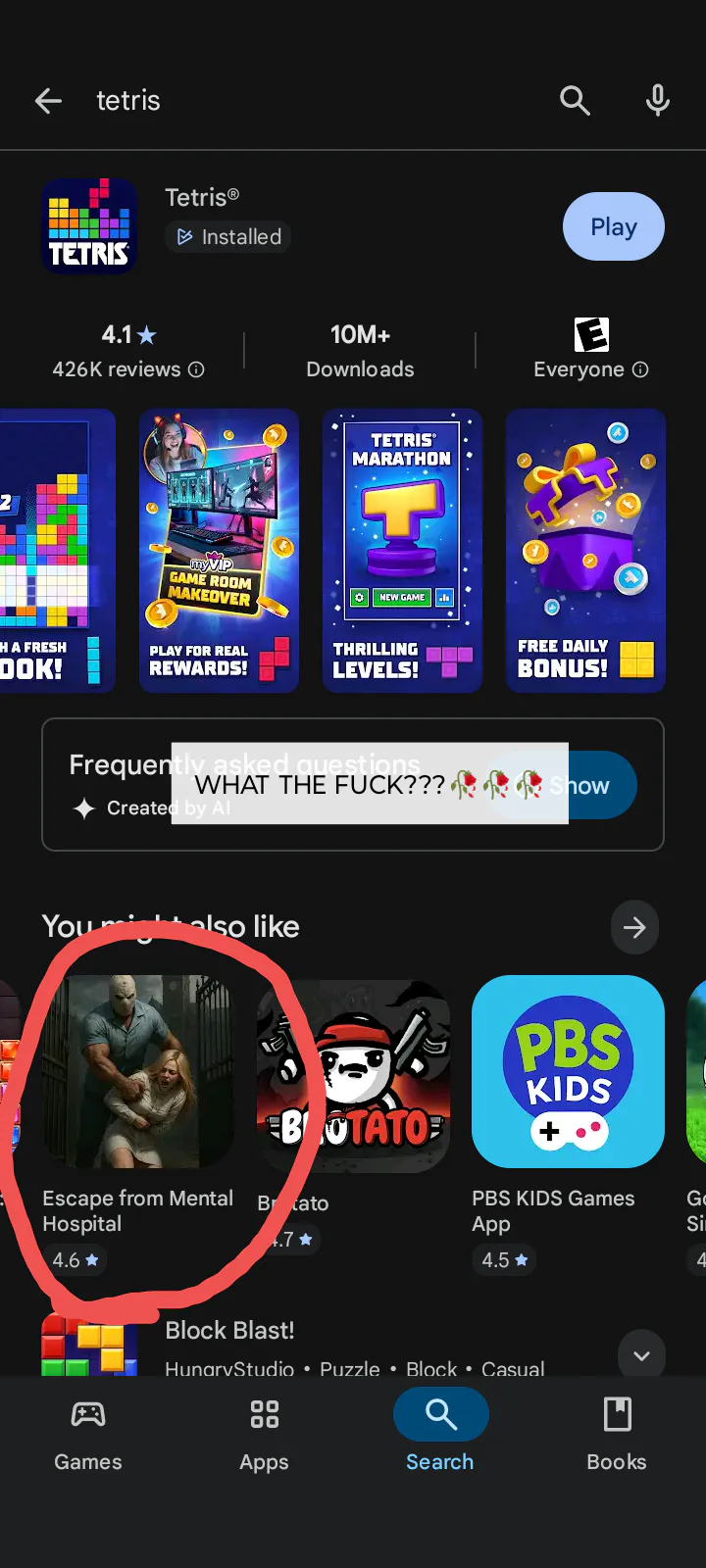The image size is (706, 1568).
Task: Switch to the Games tab
Action: tap(88, 1434)
